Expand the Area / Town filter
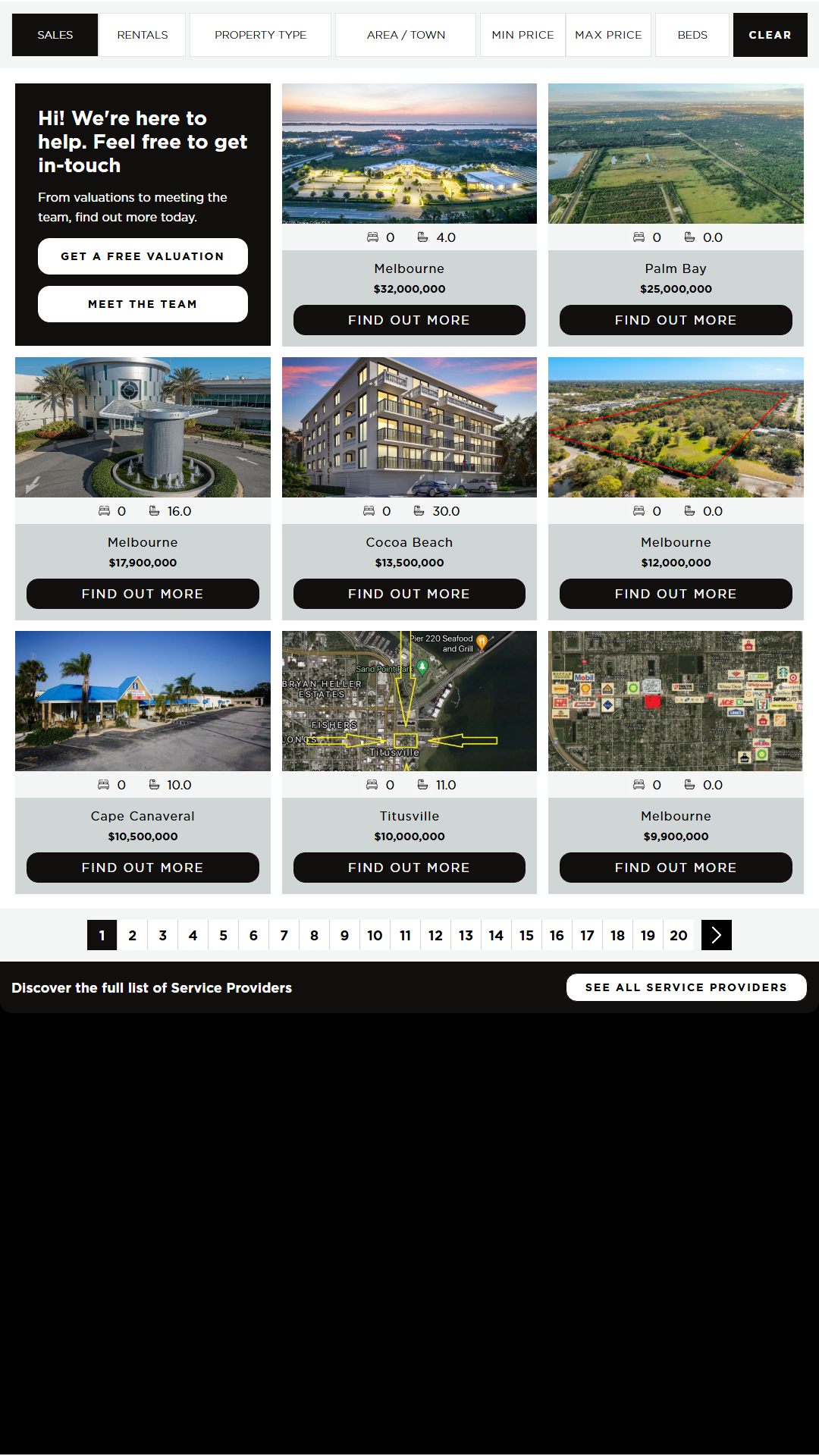Viewport: 819px width, 1456px height. (x=406, y=35)
